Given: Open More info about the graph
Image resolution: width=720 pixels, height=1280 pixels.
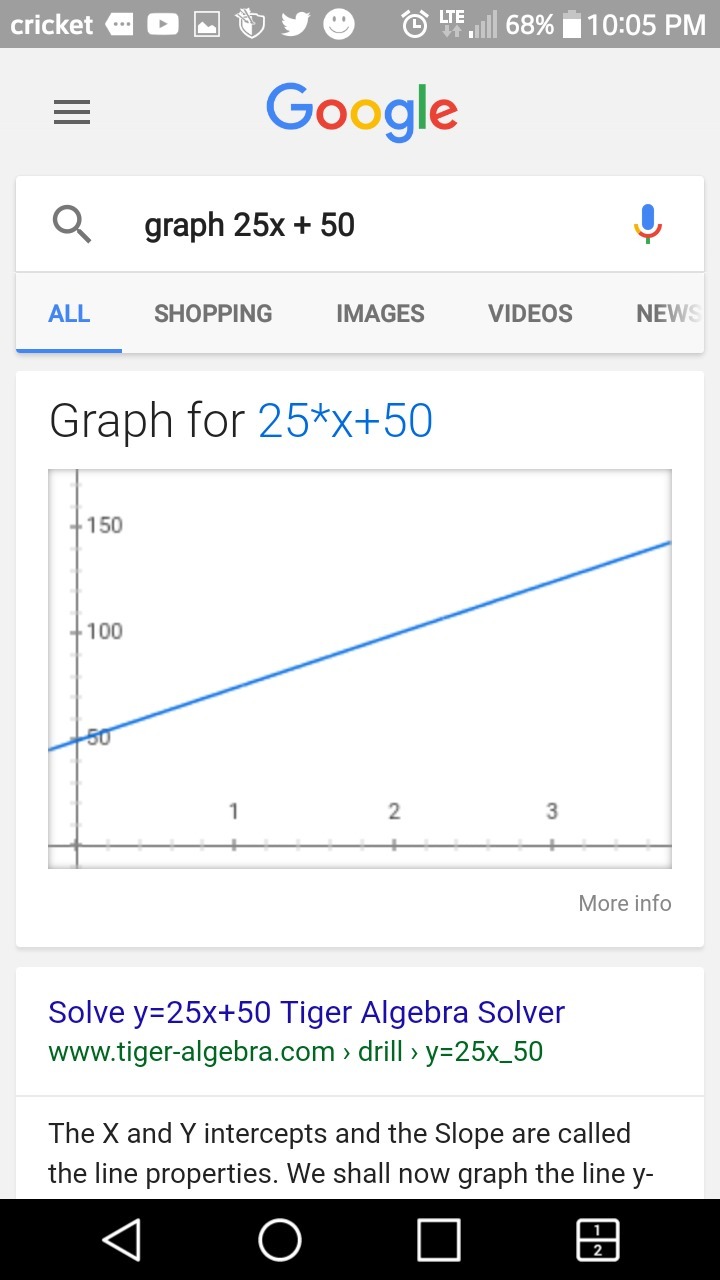Looking at the screenshot, I should click(x=625, y=903).
